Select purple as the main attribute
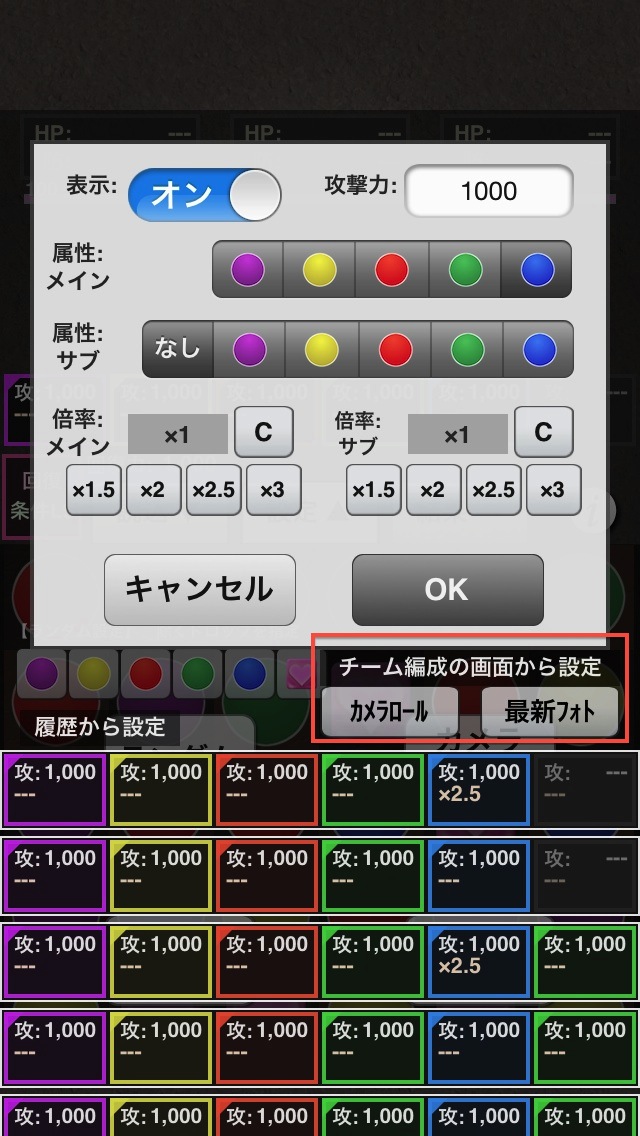The height and width of the screenshot is (1136, 640). click(x=247, y=270)
